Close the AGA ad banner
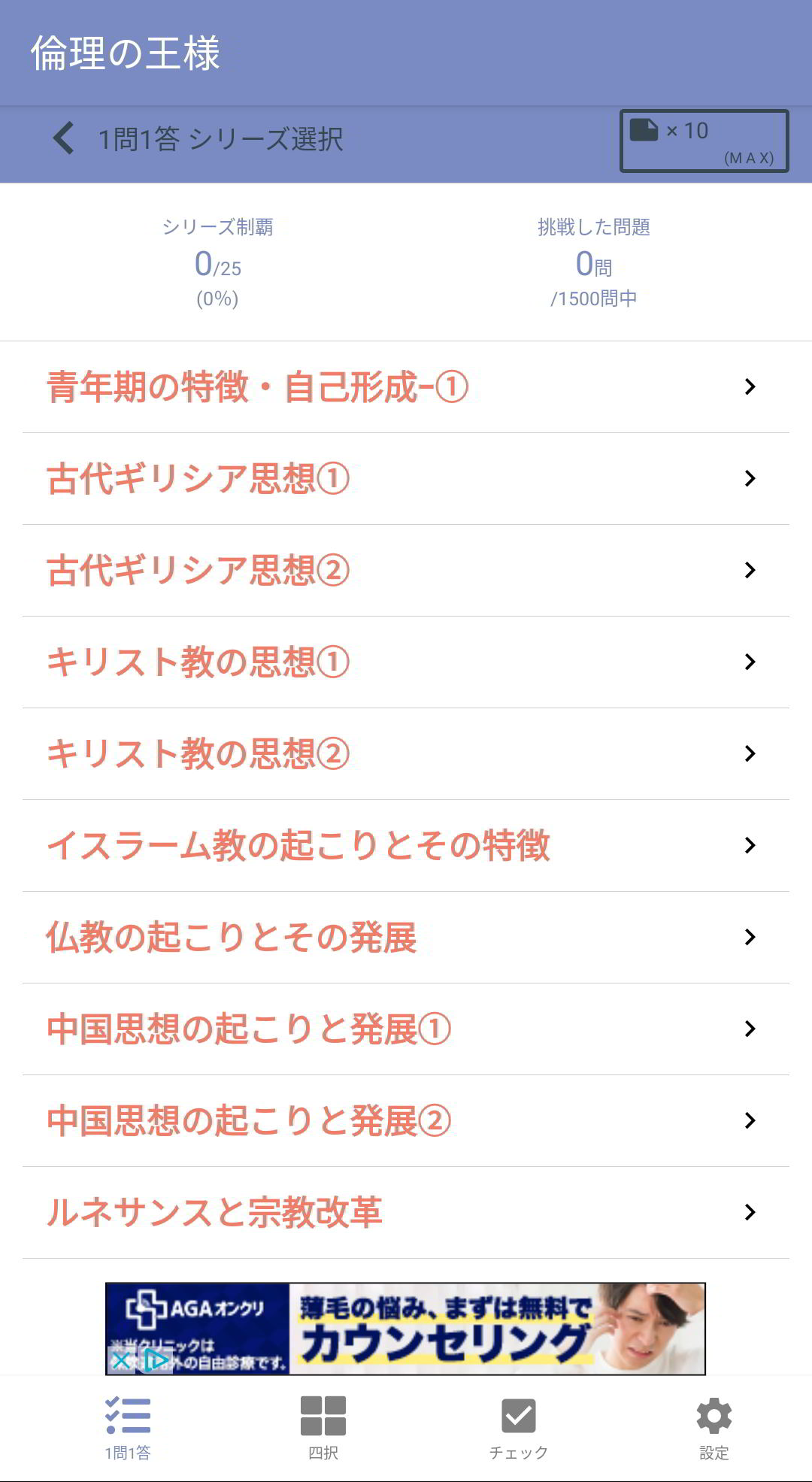 121,1360
